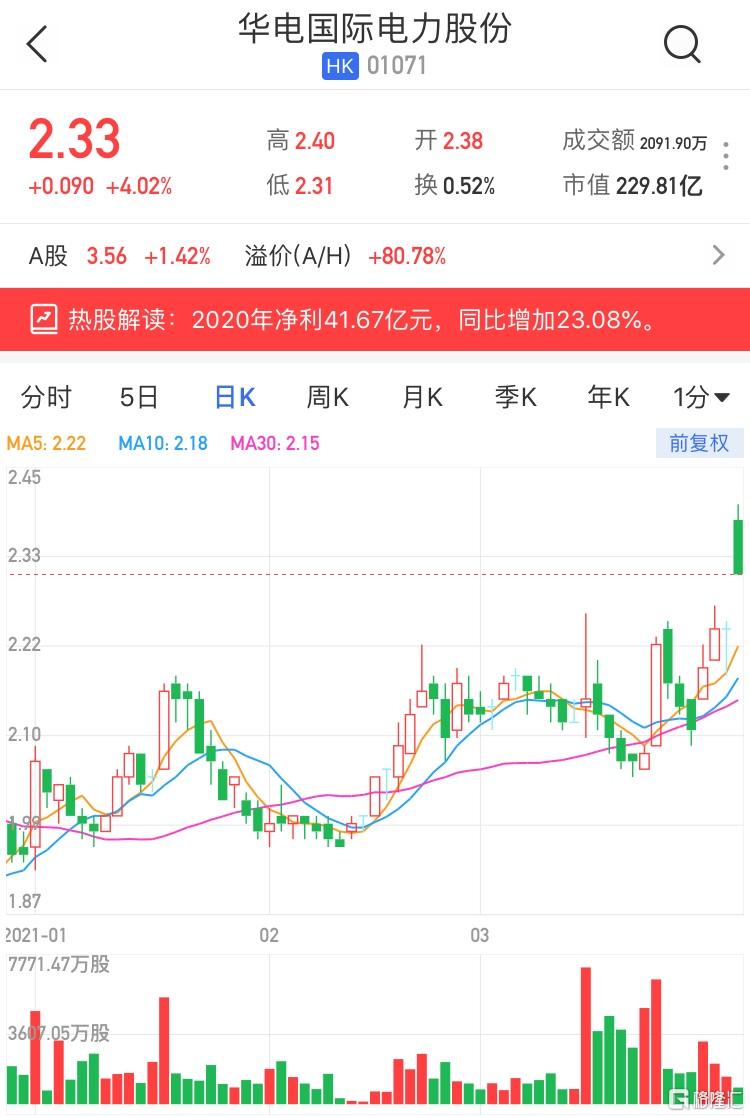Open the three-dot more quotes menu
The width and height of the screenshot is (750, 1117).
coord(726,157)
